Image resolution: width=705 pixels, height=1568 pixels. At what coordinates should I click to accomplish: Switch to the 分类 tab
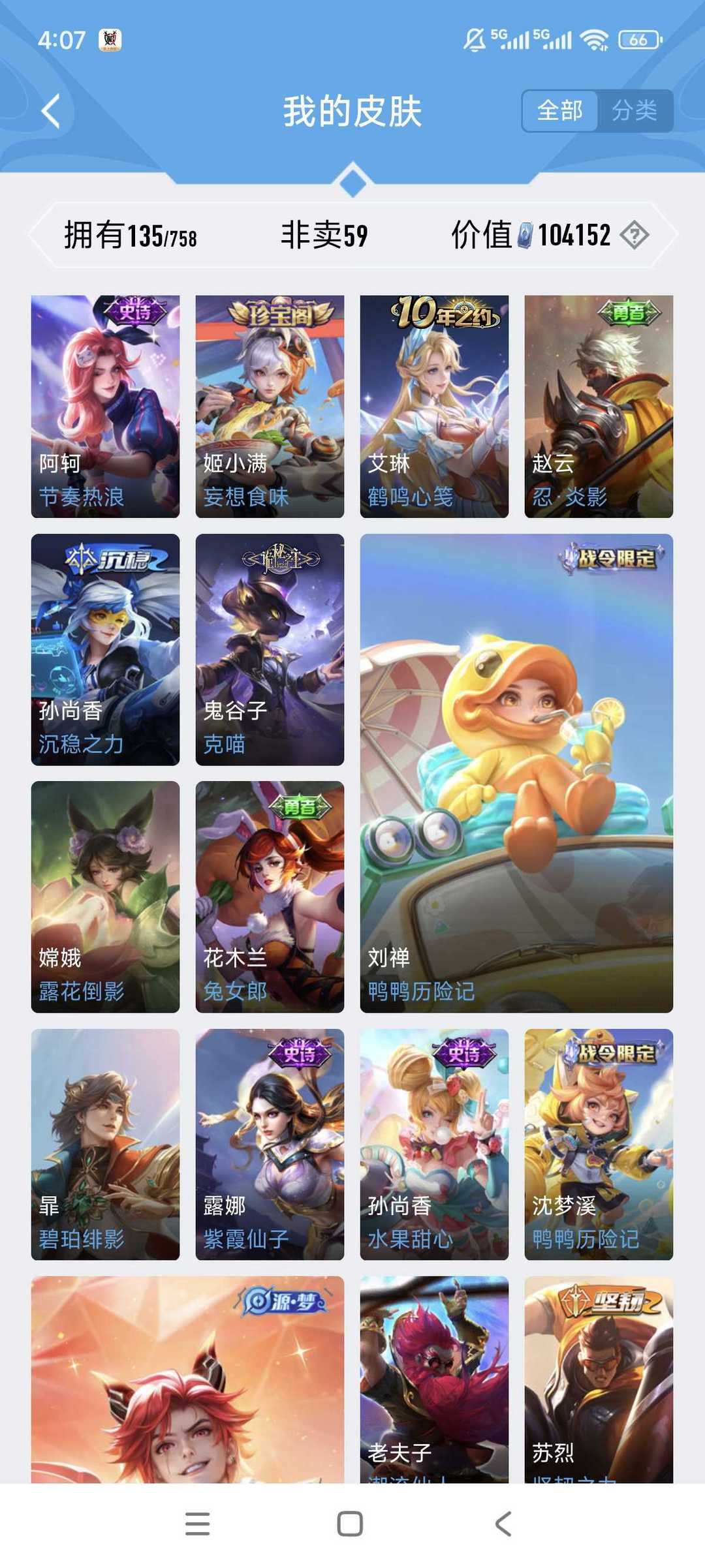pyautogui.click(x=634, y=110)
